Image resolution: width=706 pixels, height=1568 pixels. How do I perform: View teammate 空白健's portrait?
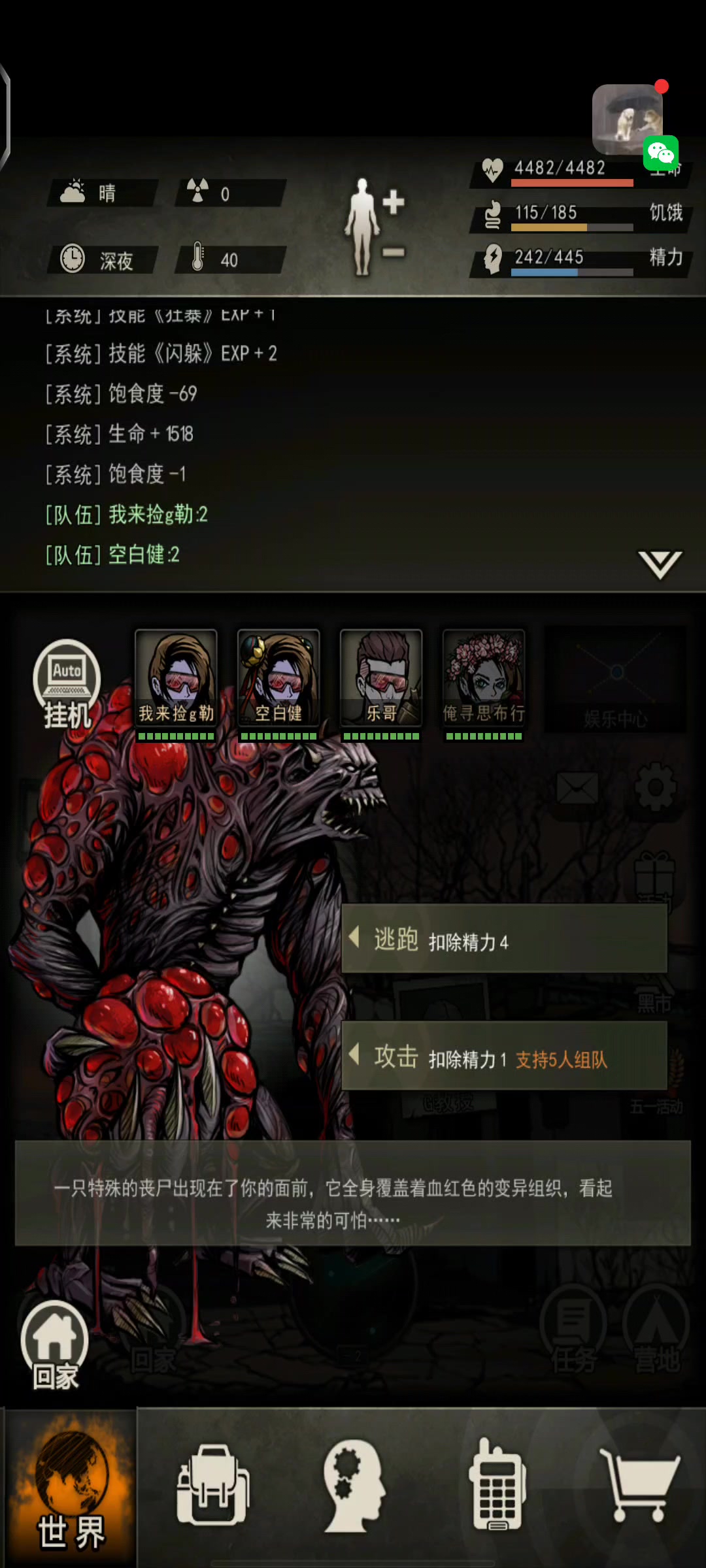tap(278, 679)
